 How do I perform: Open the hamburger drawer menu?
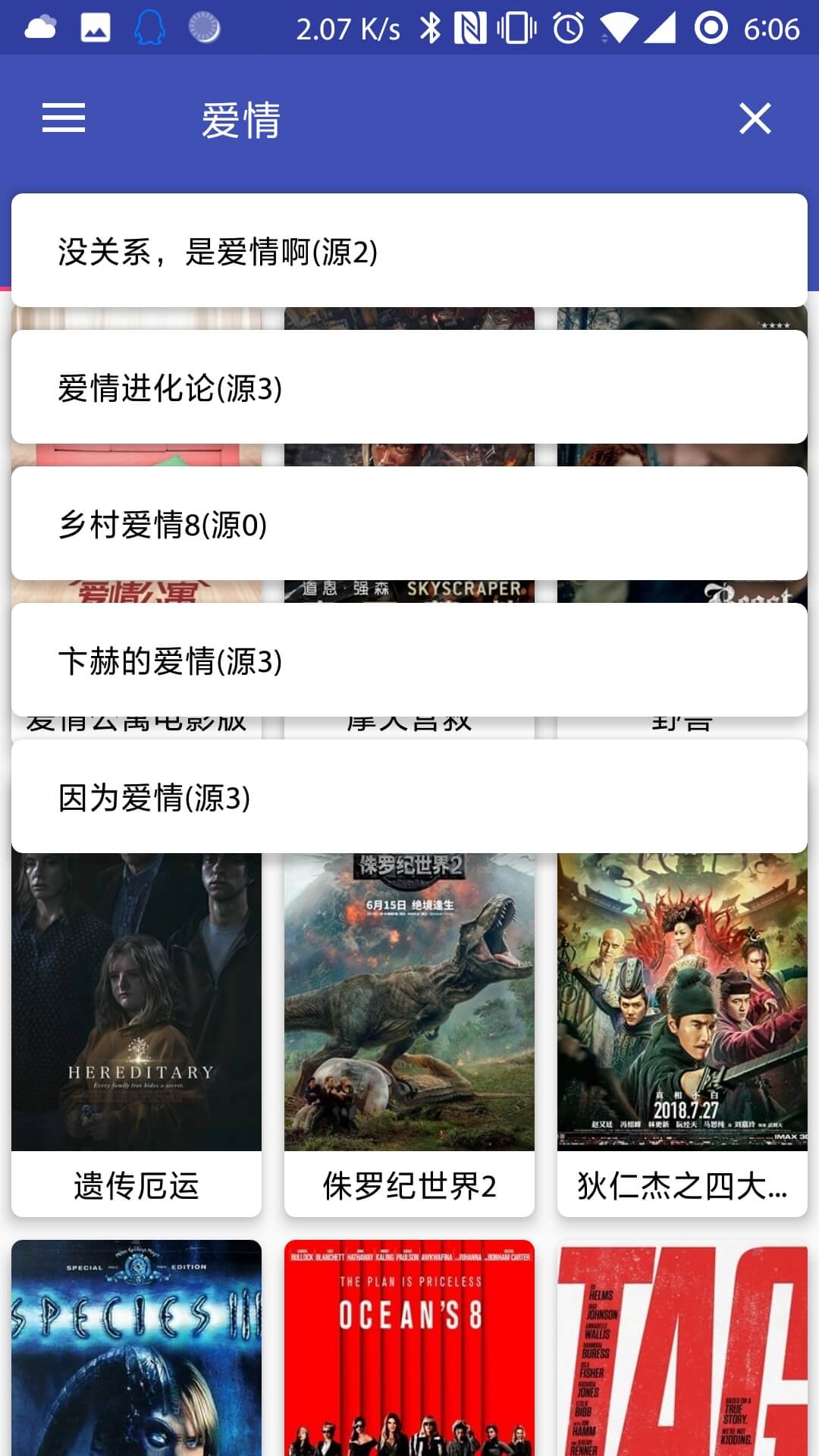(x=64, y=118)
